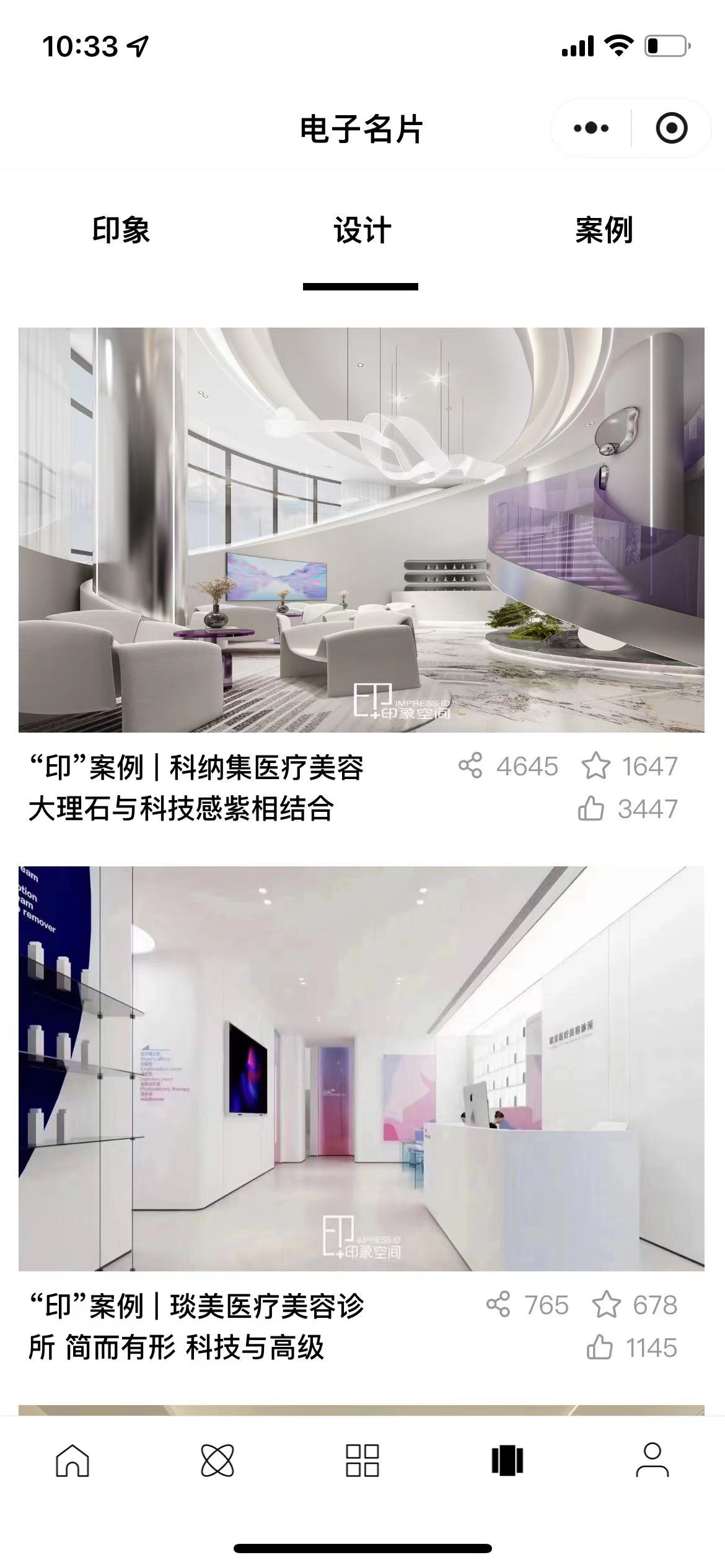
Task: Switch to the 印象 tab
Action: coord(121,230)
